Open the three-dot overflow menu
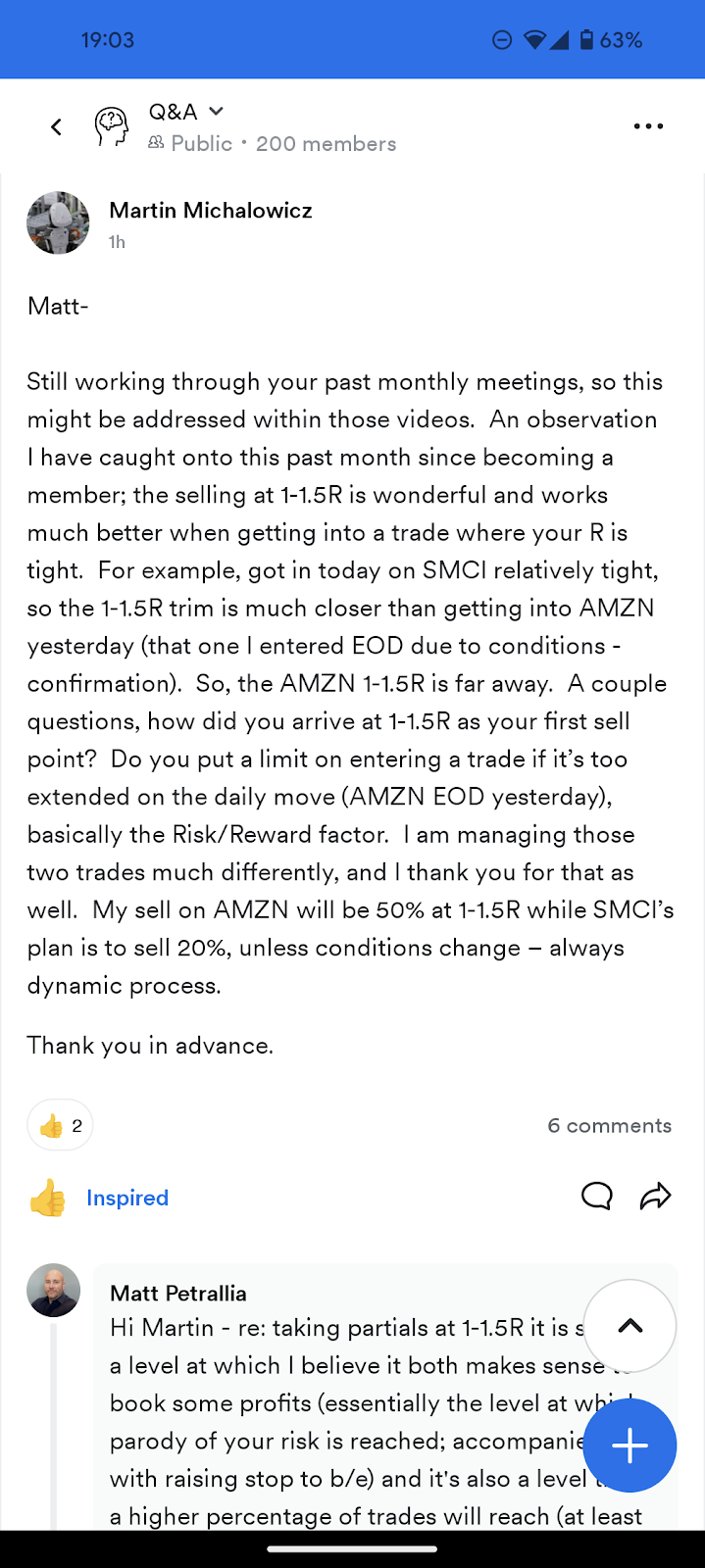The width and height of the screenshot is (705, 1568). [x=648, y=126]
